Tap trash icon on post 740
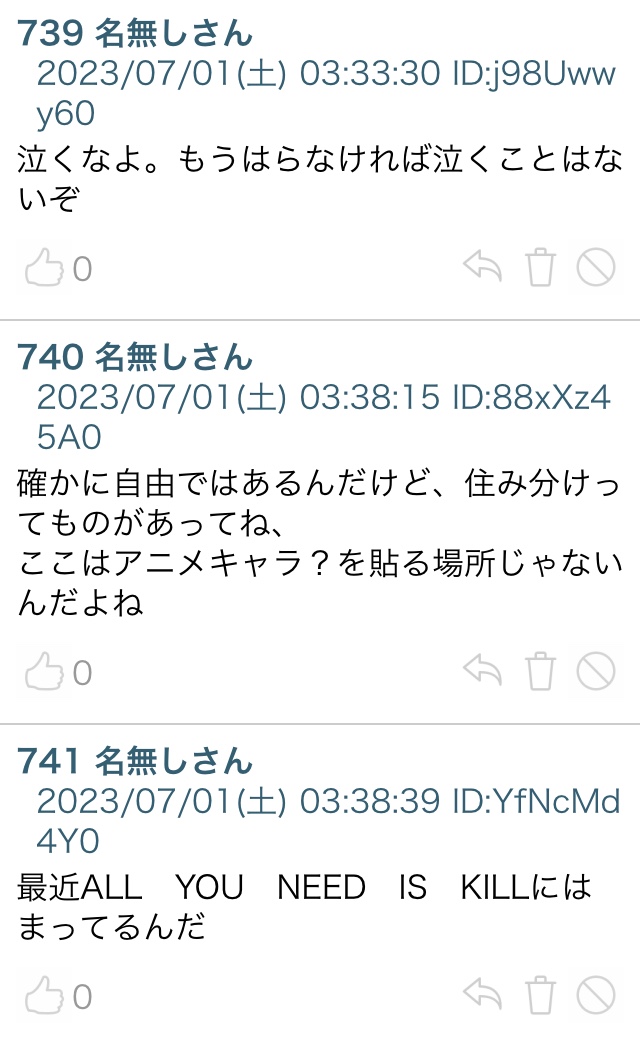This screenshot has width=640, height=1040. pos(540,671)
